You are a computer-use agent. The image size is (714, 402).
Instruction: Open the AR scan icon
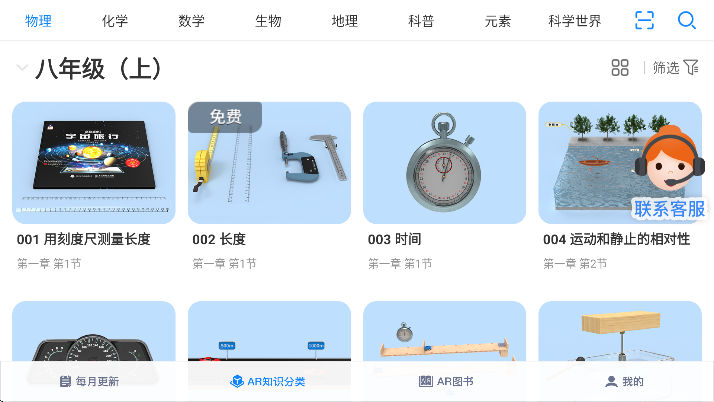[645, 20]
